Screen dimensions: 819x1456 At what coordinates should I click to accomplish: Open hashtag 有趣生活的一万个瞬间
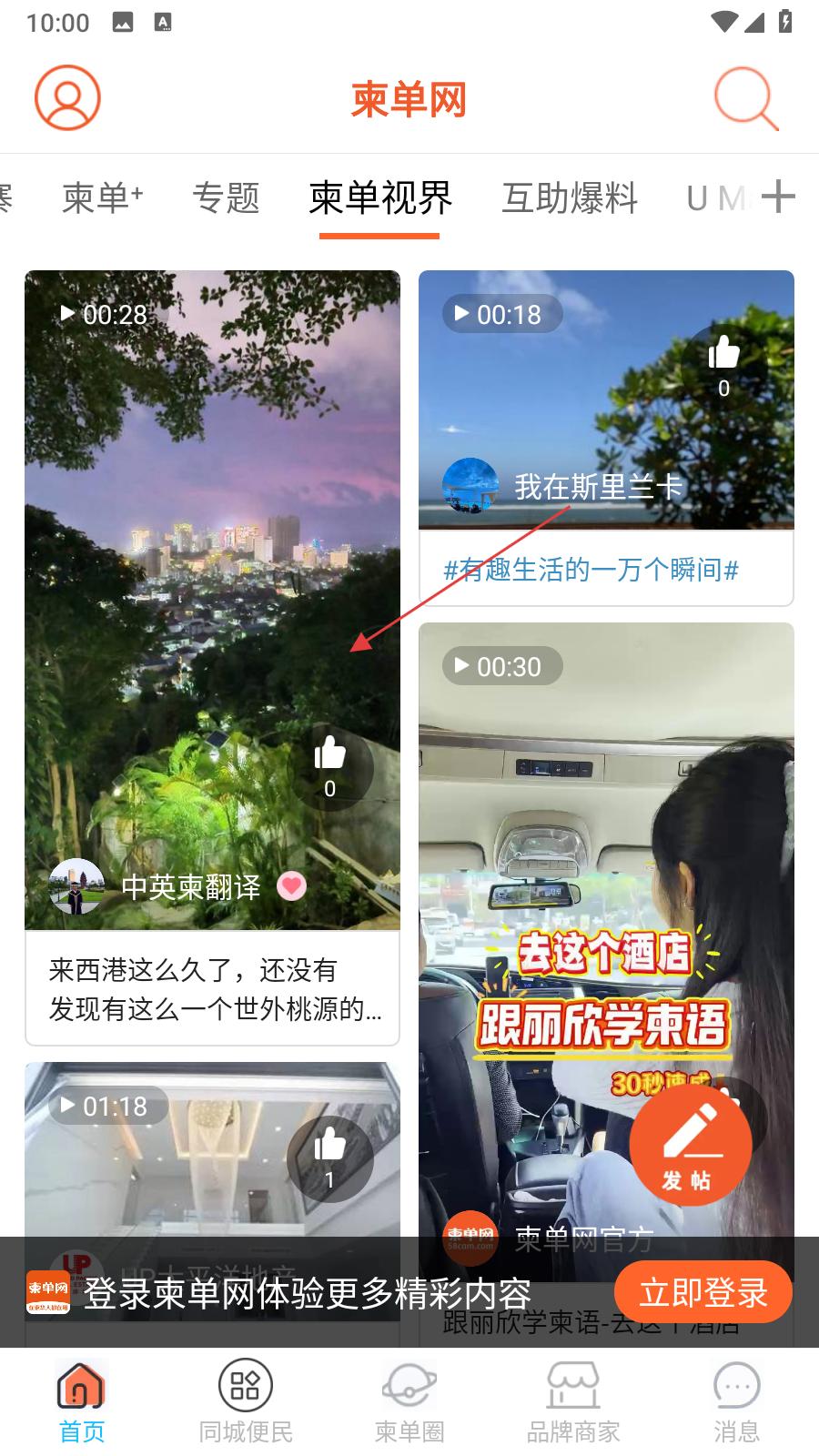591,571
